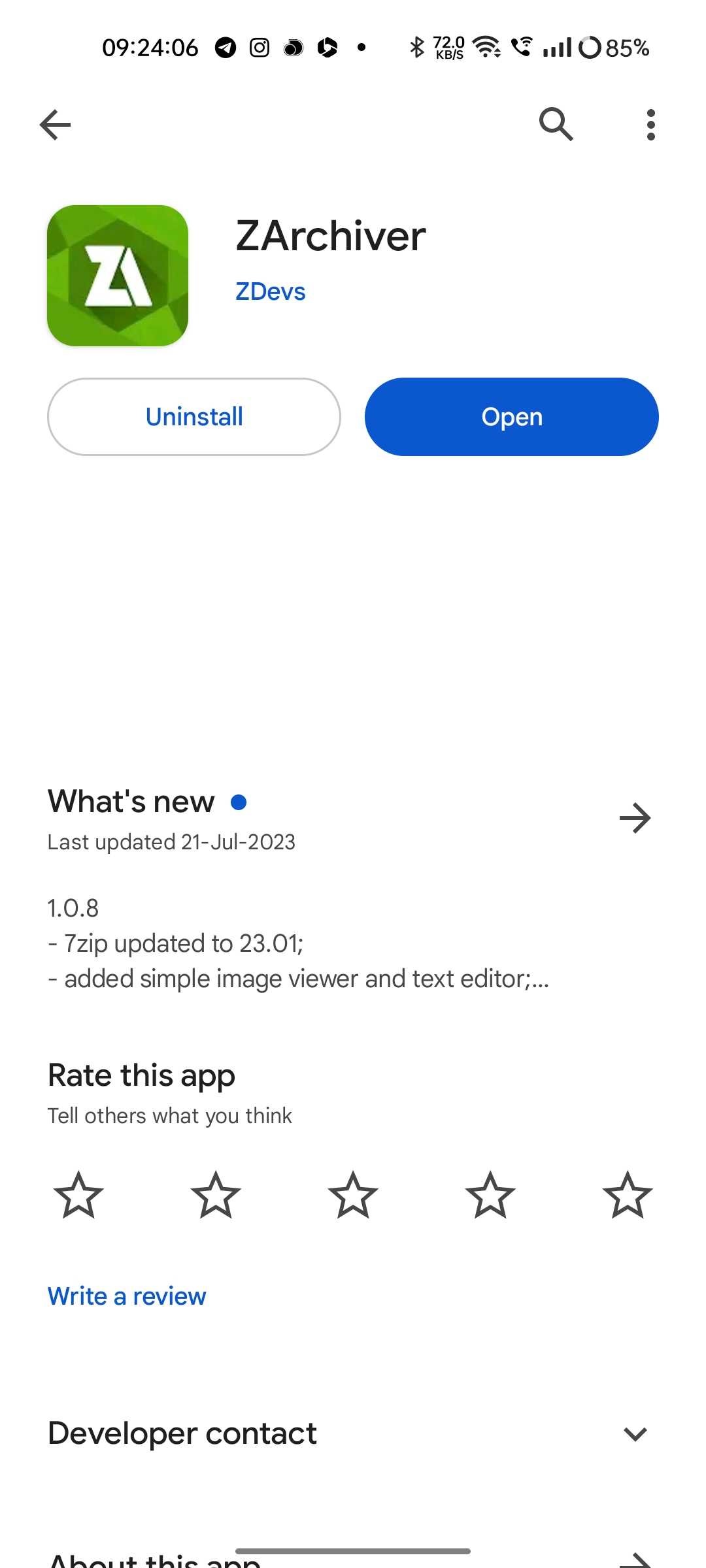Go back using the top arrow
The width and height of the screenshot is (706, 1568).
point(55,125)
